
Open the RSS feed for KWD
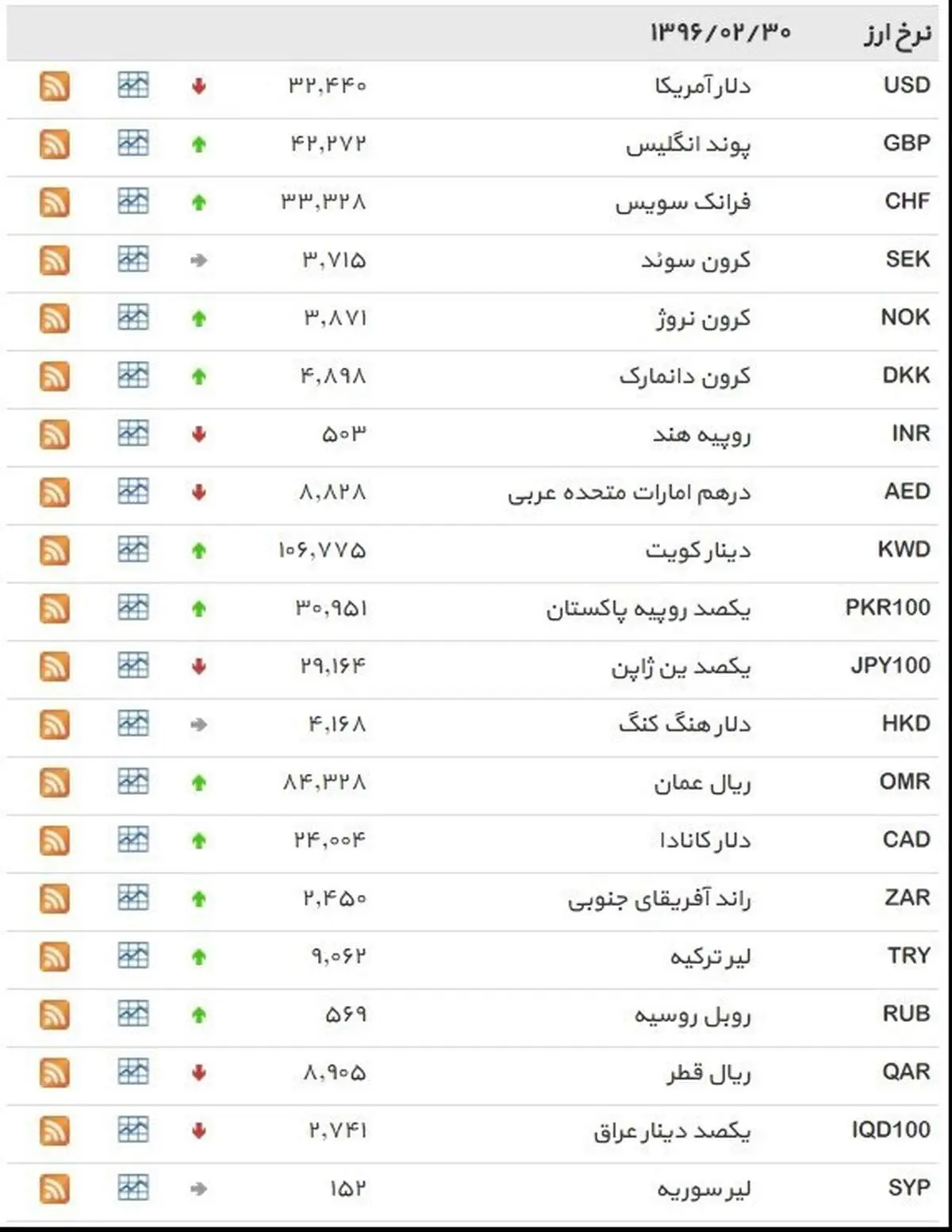(54, 550)
